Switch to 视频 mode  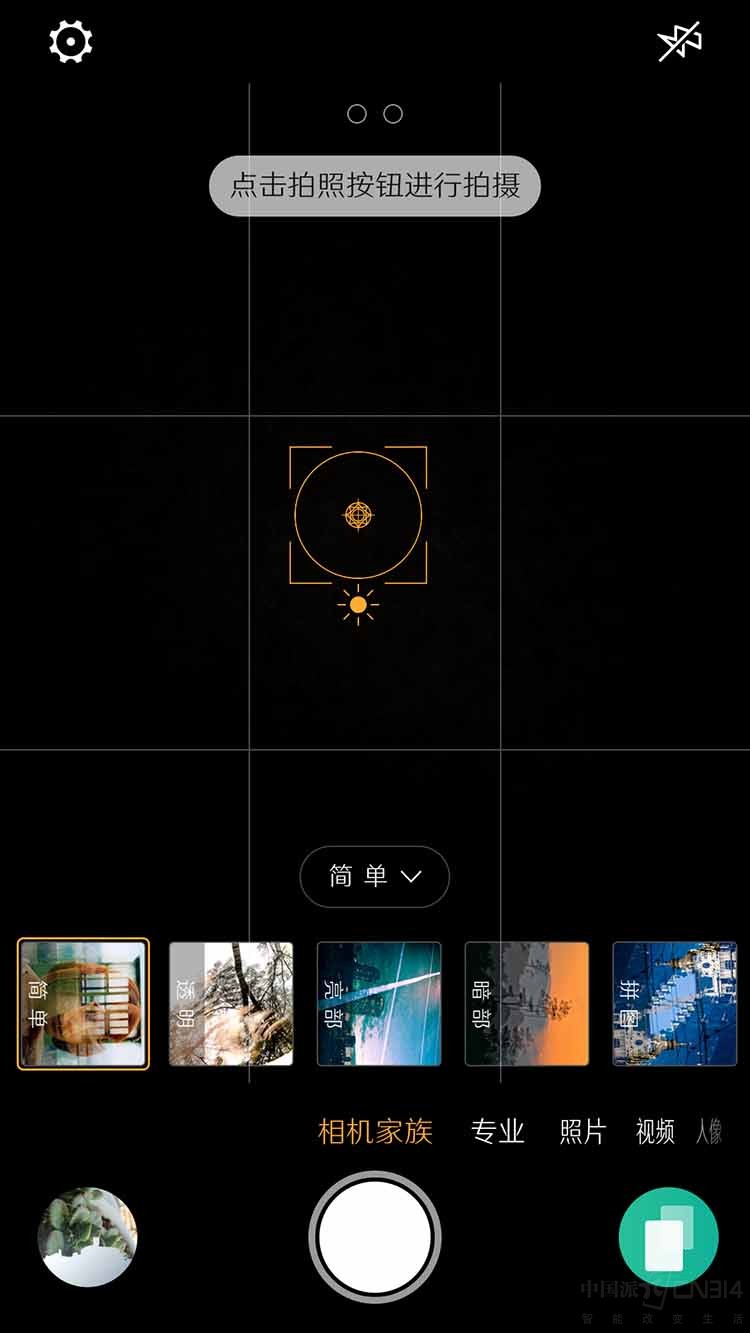tap(656, 1131)
